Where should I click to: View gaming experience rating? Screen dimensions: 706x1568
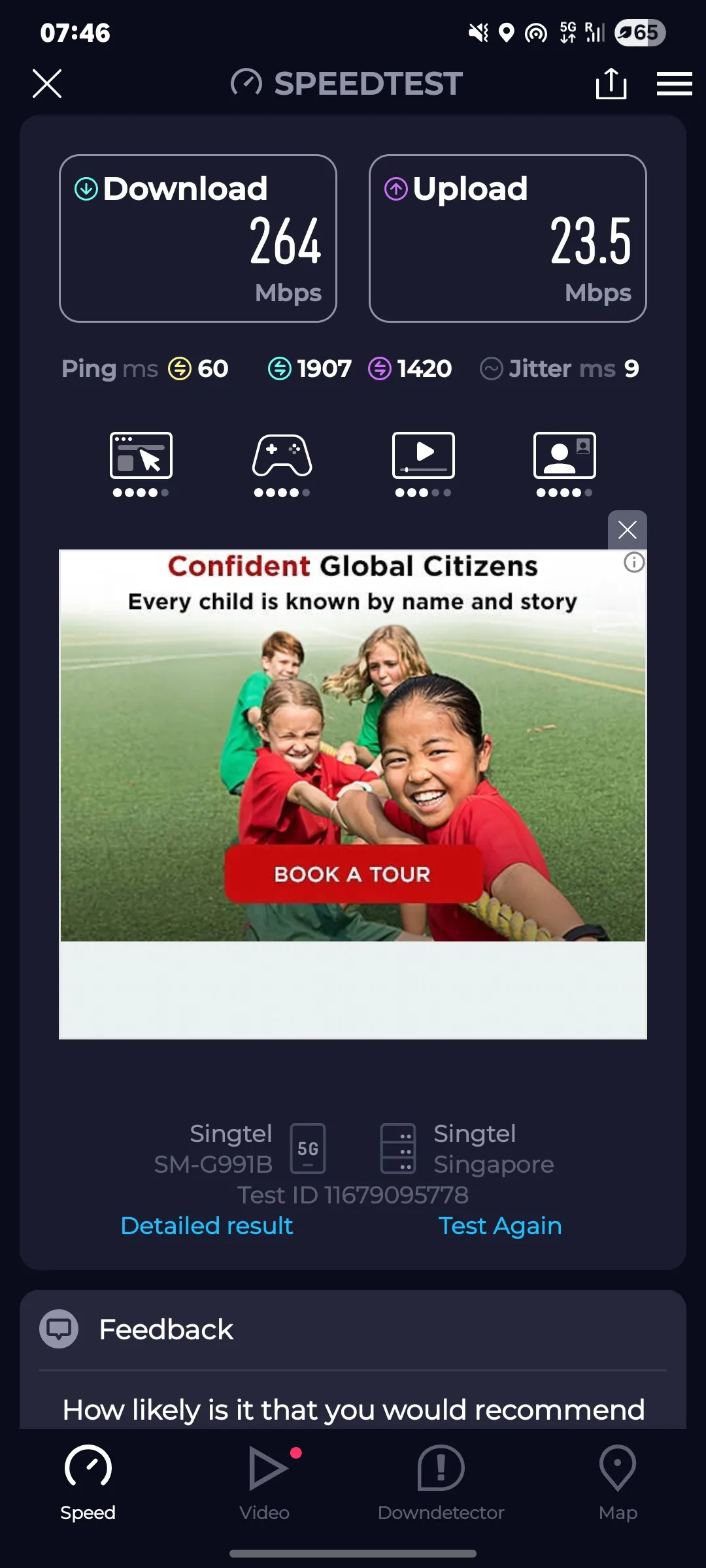tap(282, 464)
